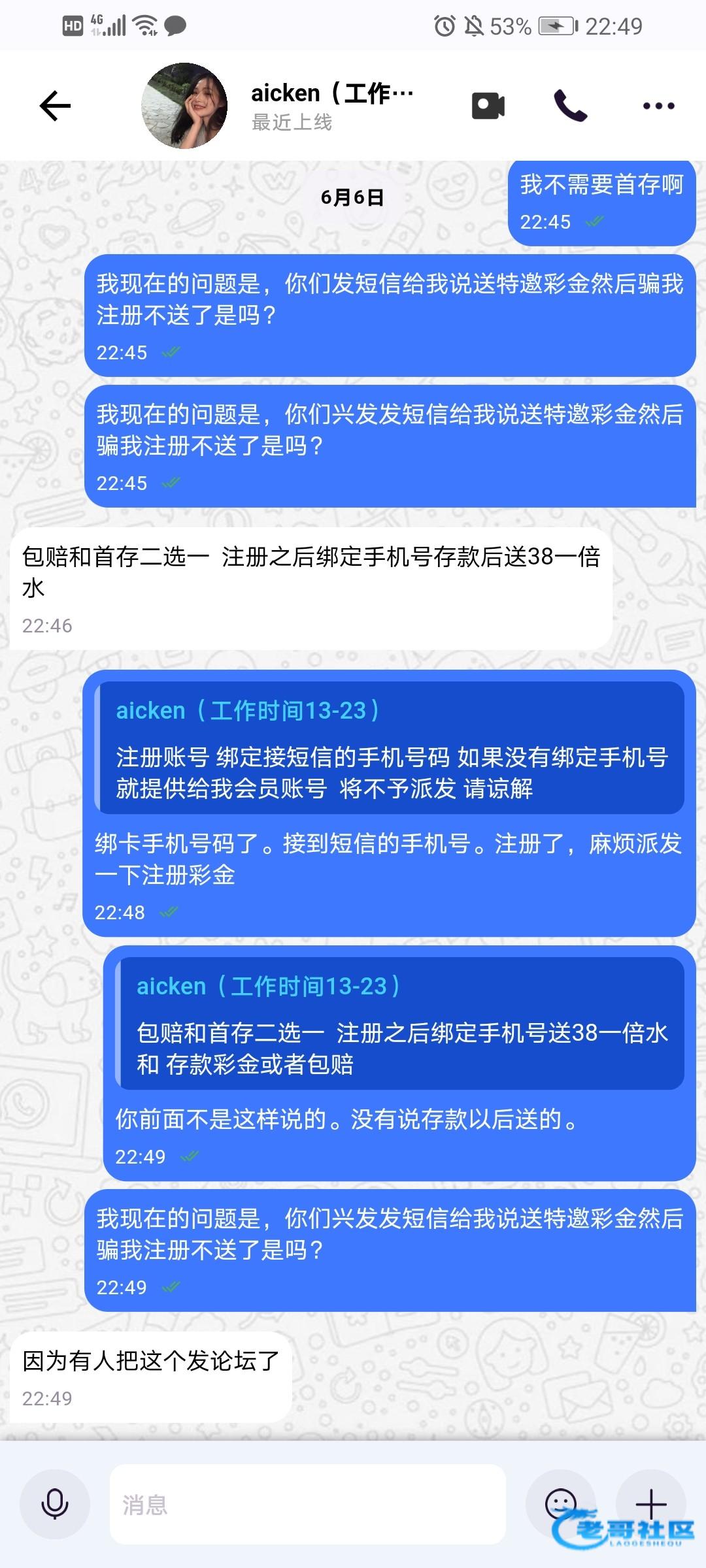The height and width of the screenshot is (1568, 706).
Task: Tap the microphone to record voice message
Action: tap(55, 1504)
